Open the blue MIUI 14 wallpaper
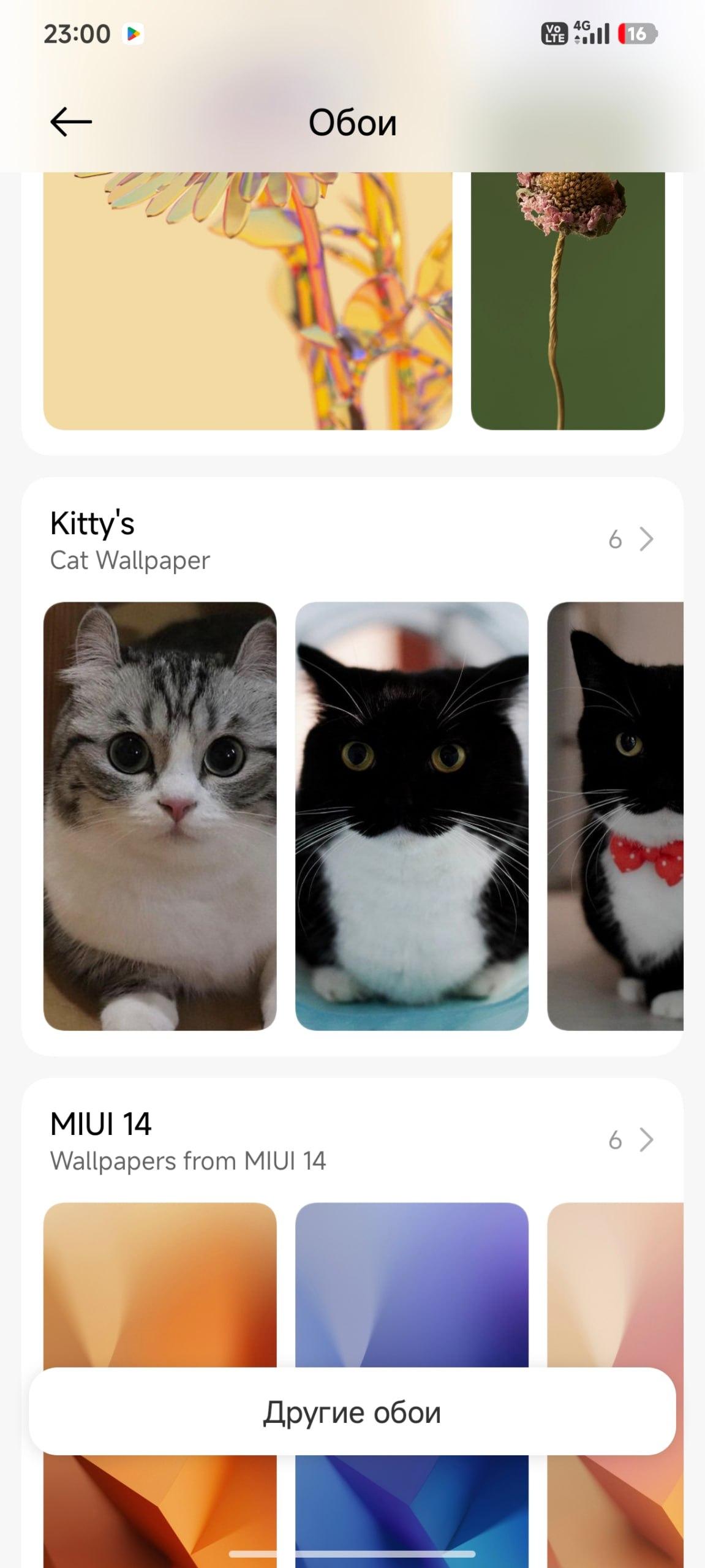This screenshot has width=705, height=1568. (x=412, y=1286)
